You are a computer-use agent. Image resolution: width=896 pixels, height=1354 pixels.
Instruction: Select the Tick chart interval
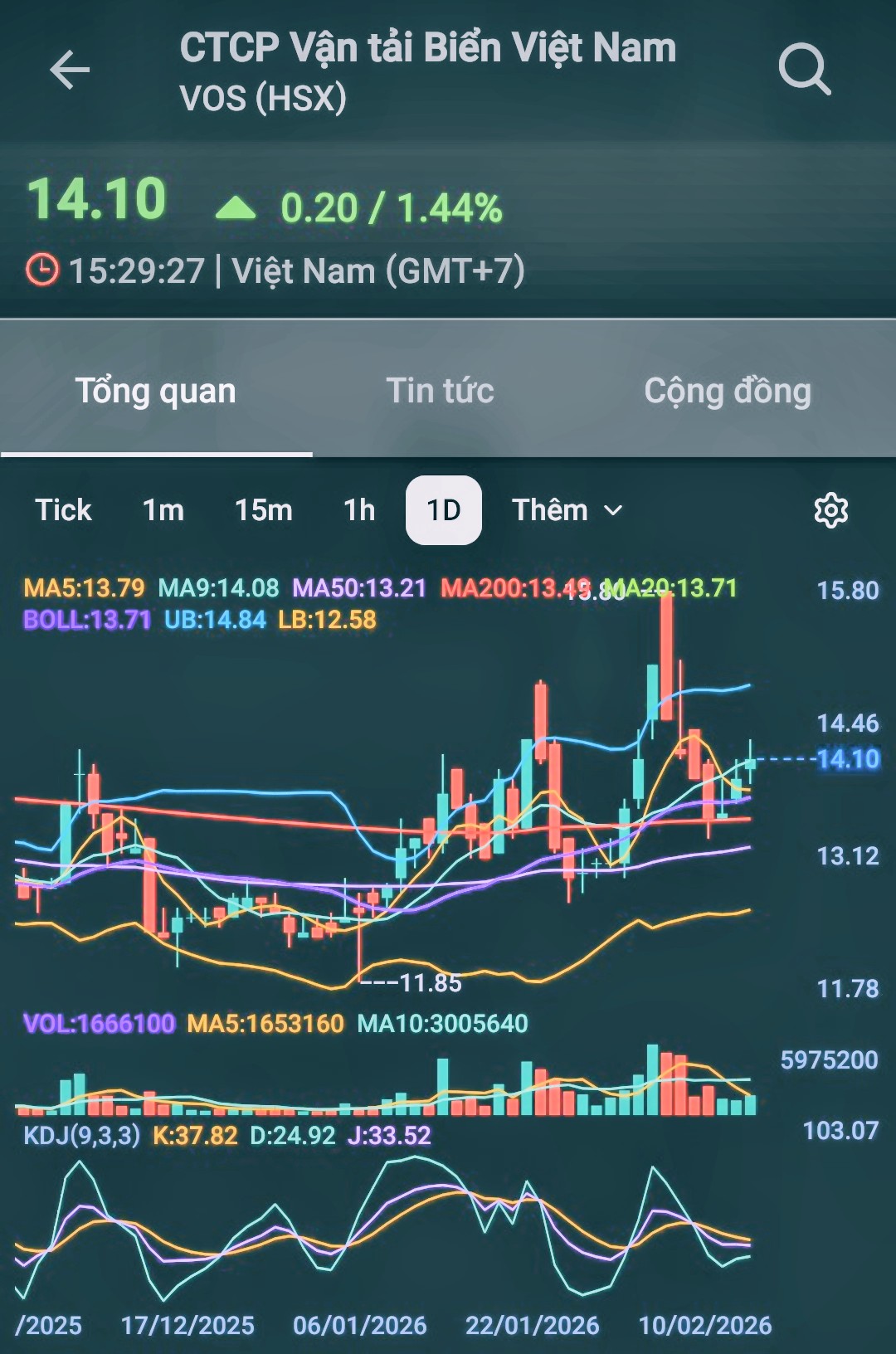click(x=63, y=509)
